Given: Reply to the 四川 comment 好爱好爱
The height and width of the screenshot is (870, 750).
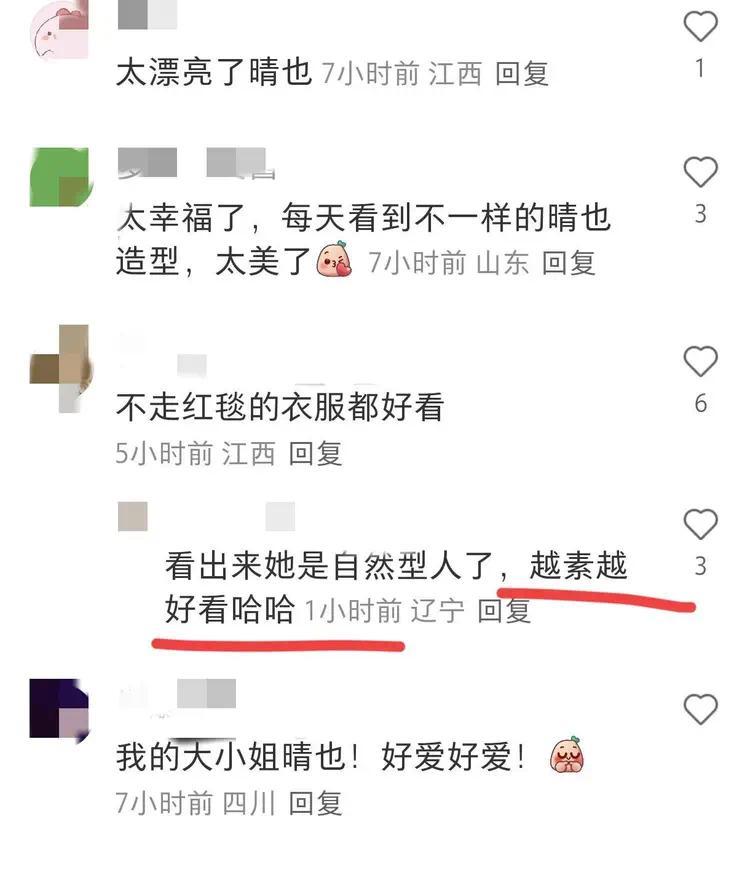Looking at the screenshot, I should 316,802.
